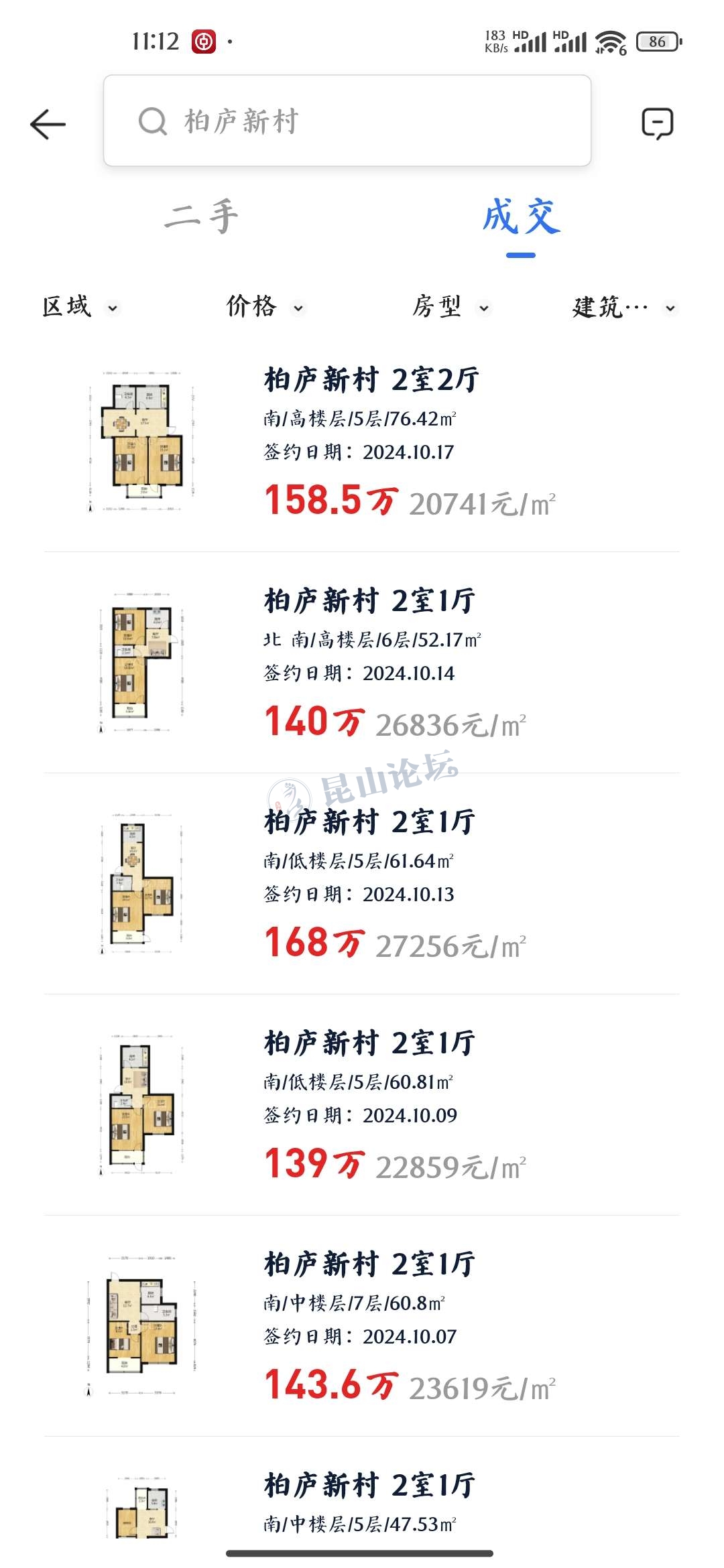Expand the 区域 filter dropdown
The height and width of the screenshot is (1568, 724).
[x=80, y=308]
